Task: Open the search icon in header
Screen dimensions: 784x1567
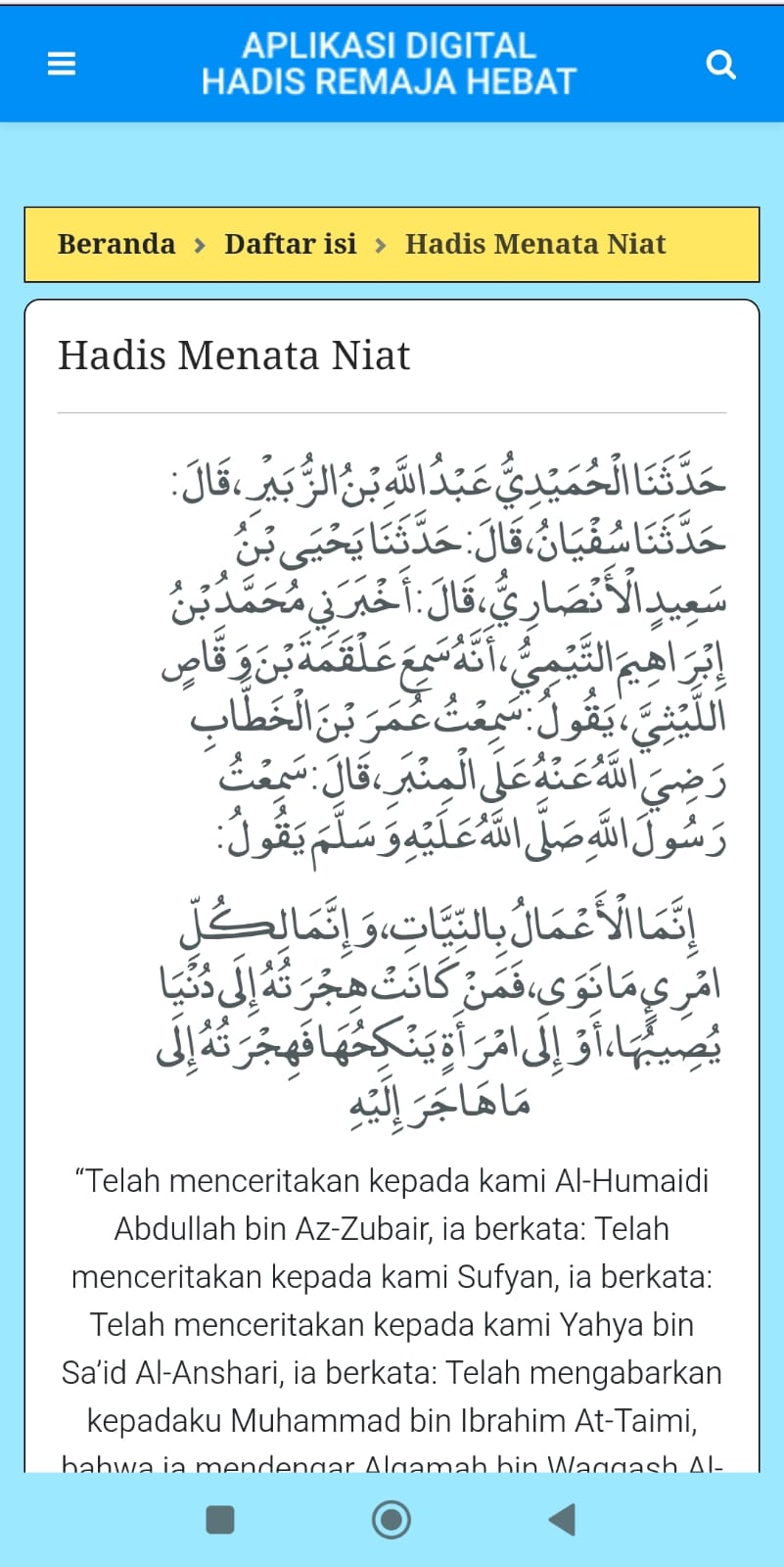Action: coord(721,65)
